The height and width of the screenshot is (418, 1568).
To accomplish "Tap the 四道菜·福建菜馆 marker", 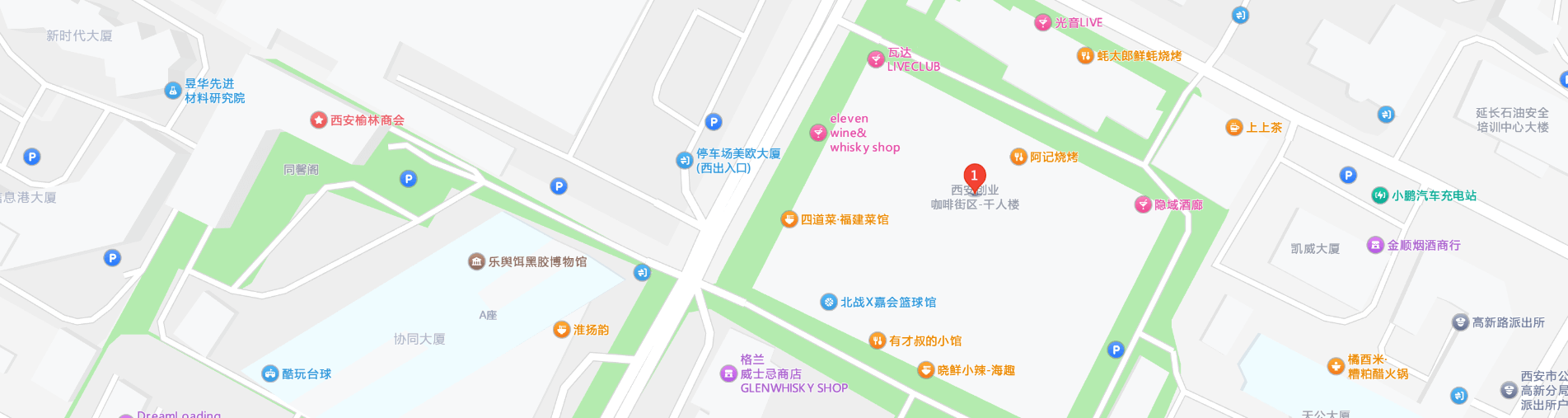I will [789, 219].
